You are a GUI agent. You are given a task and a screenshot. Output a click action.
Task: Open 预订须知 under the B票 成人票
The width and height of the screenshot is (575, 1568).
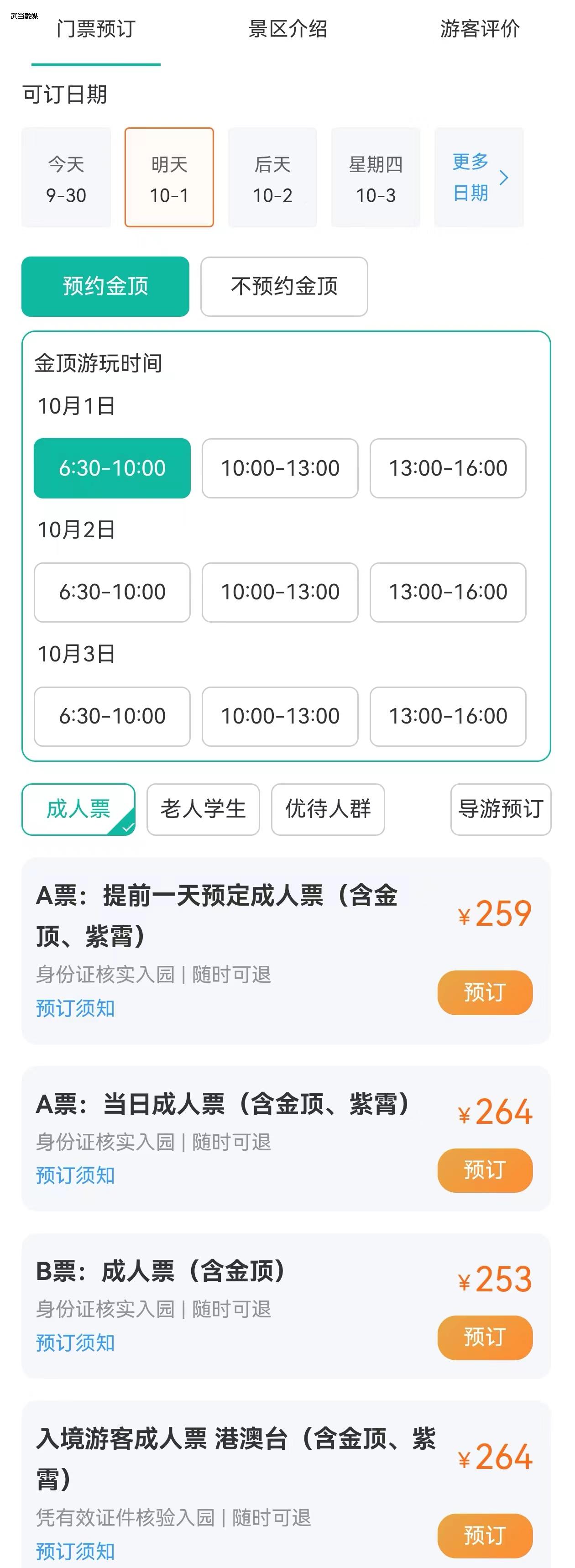(x=75, y=1343)
